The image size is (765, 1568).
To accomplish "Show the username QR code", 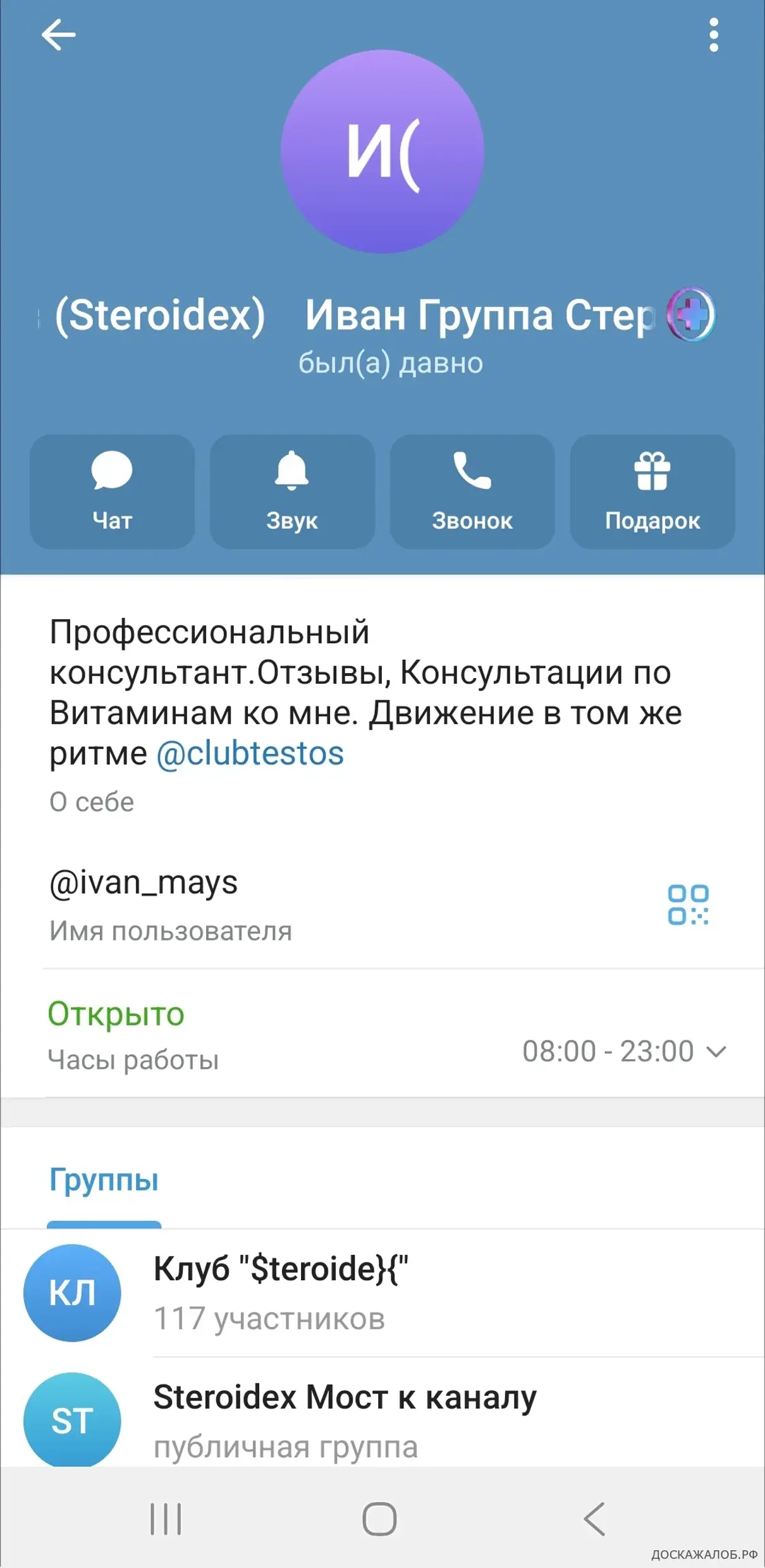I will pyautogui.click(x=688, y=904).
